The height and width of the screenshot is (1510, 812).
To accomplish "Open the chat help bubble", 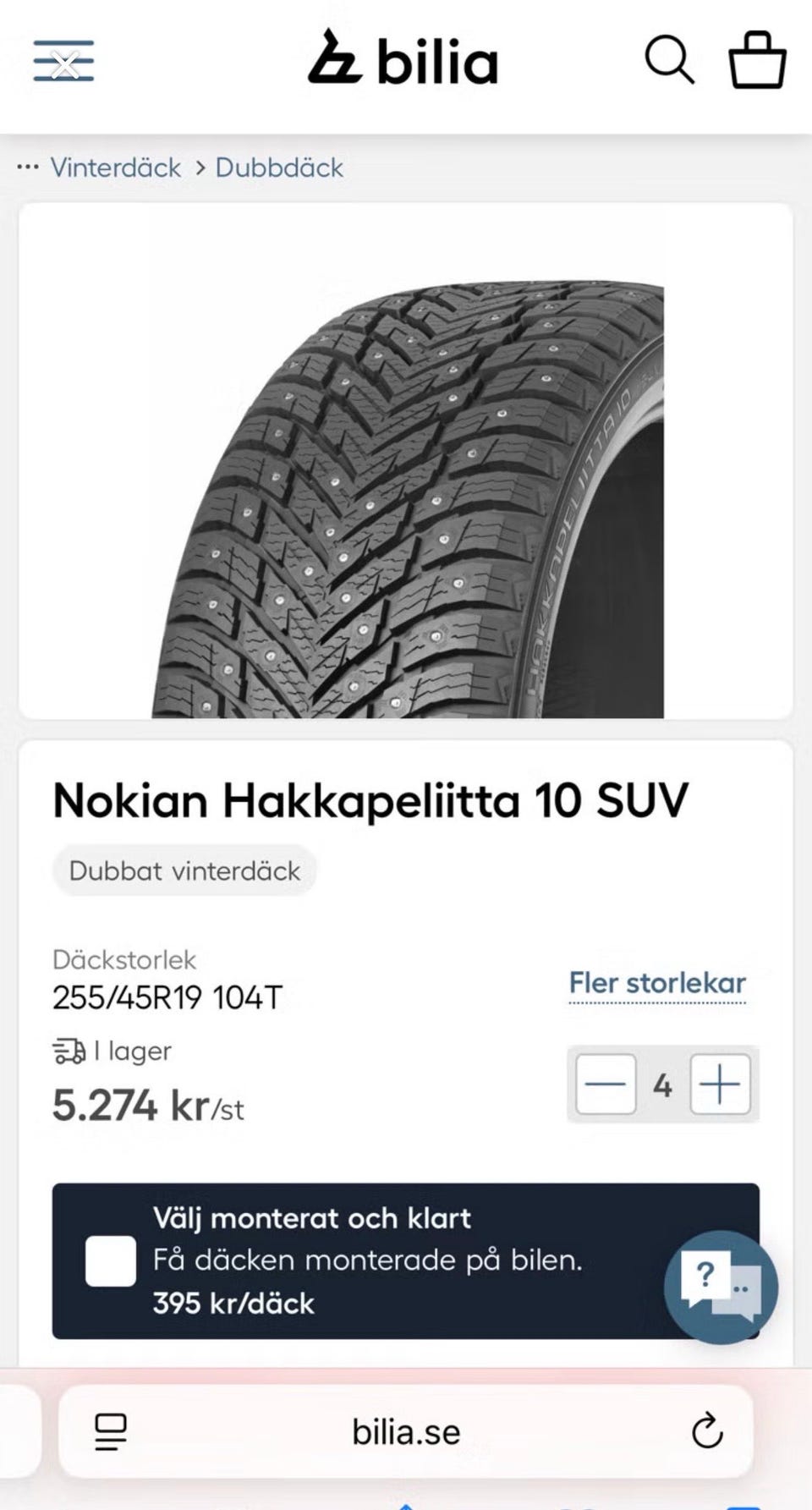I will pos(721,1287).
